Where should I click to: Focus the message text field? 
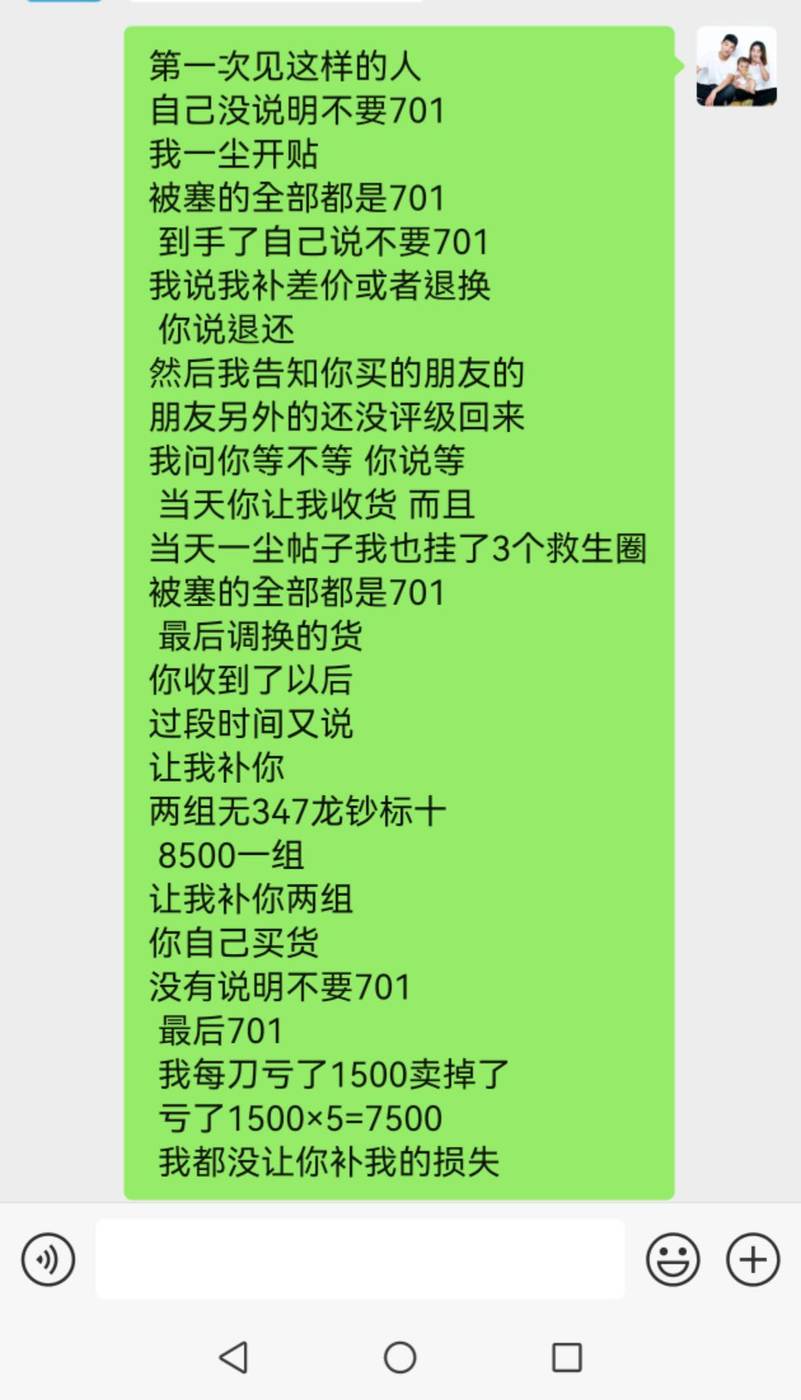point(360,1259)
